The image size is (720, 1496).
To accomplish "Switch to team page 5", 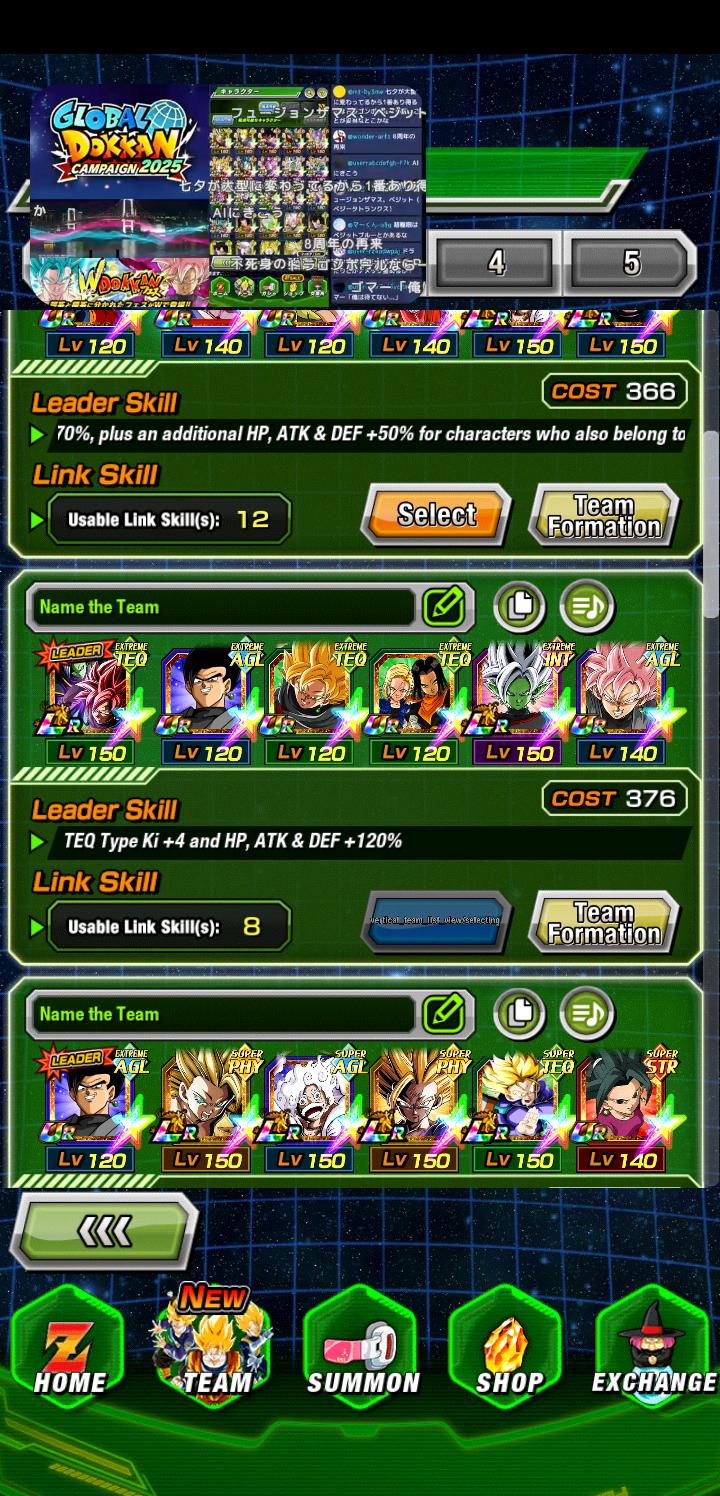I will pos(630,263).
